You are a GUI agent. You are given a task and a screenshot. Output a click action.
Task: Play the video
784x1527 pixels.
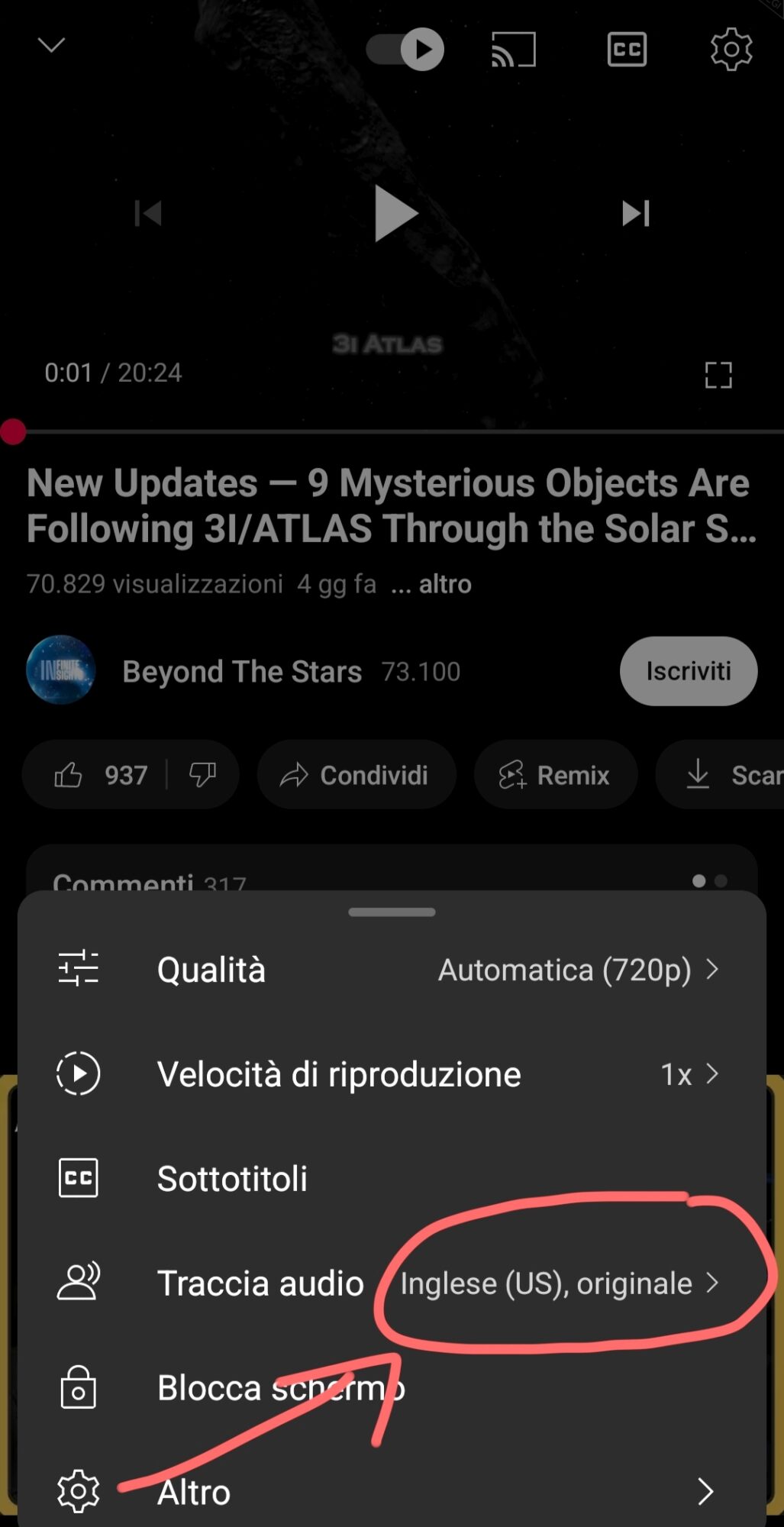395,214
